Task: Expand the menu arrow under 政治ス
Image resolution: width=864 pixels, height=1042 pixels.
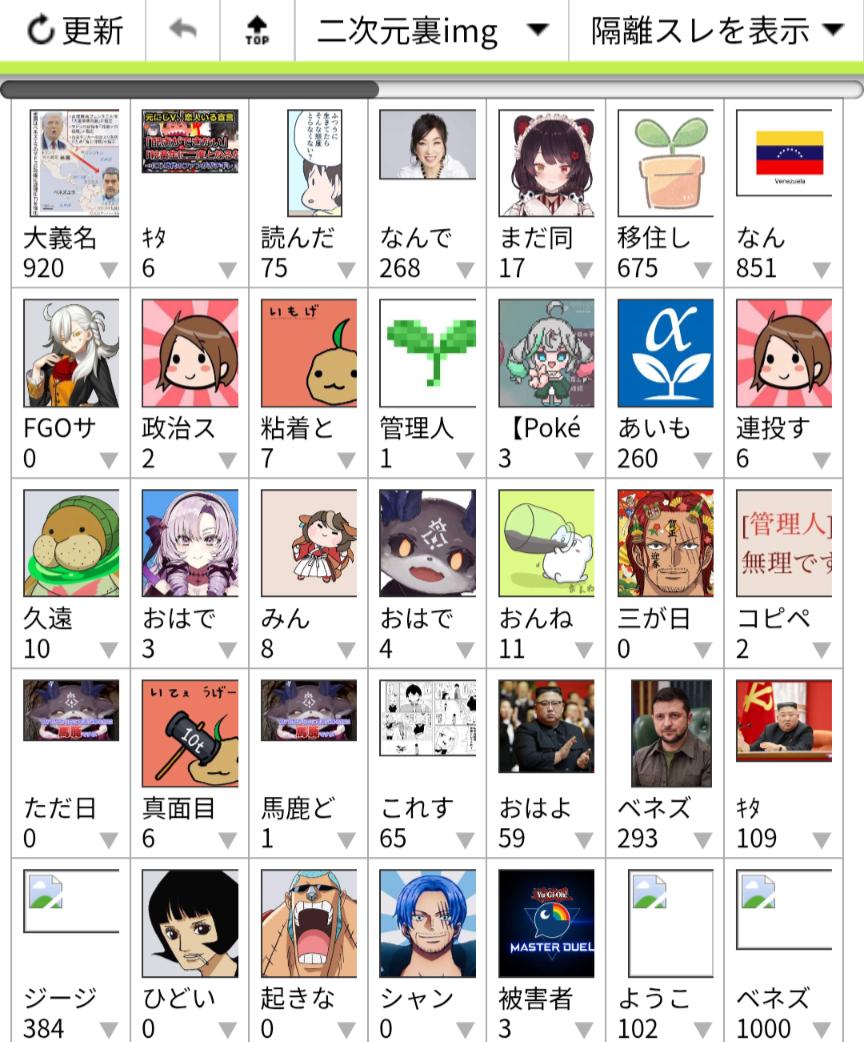Action: click(x=228, y=460)
